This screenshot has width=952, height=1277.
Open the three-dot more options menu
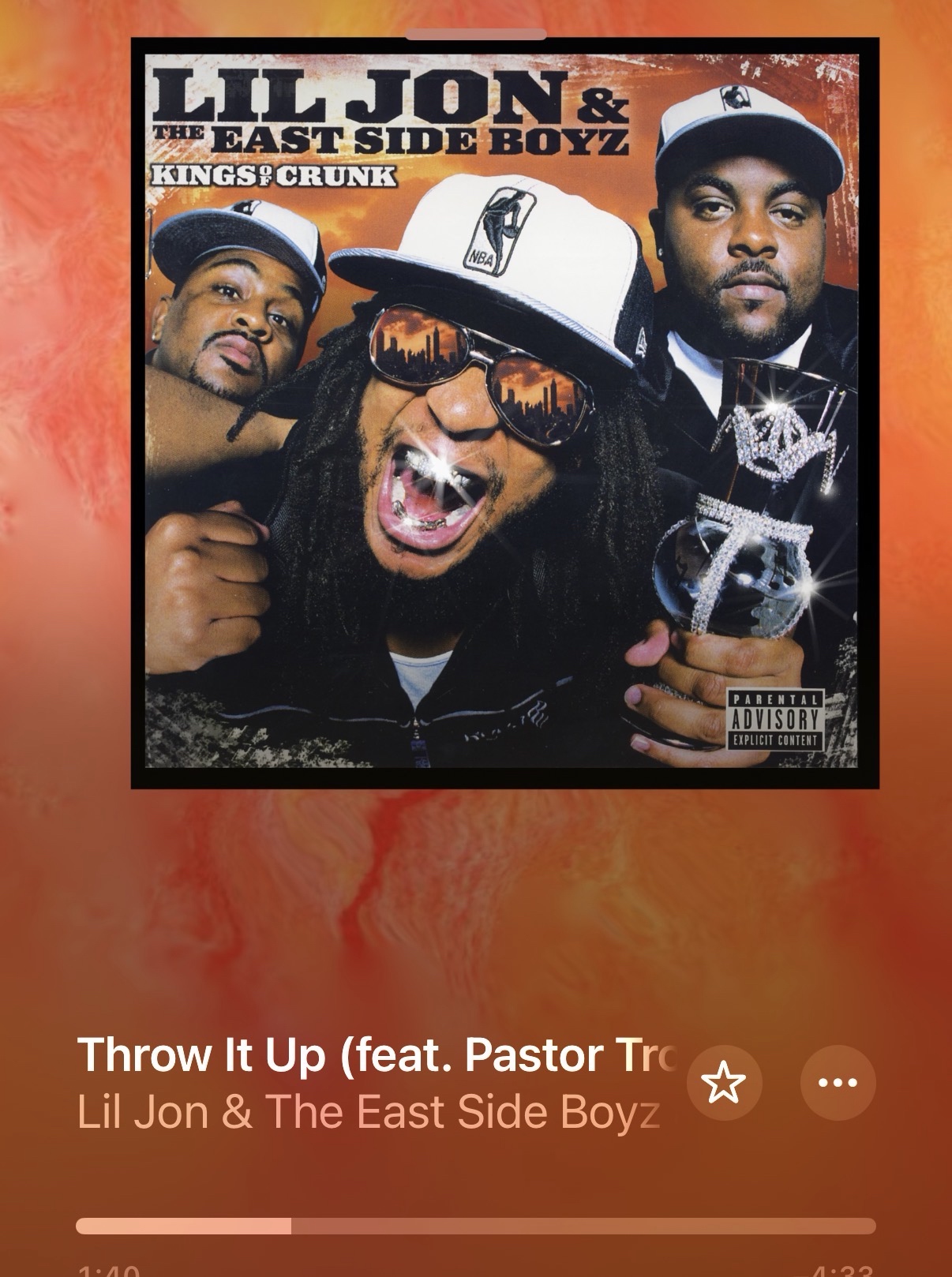pos(838,1082)
